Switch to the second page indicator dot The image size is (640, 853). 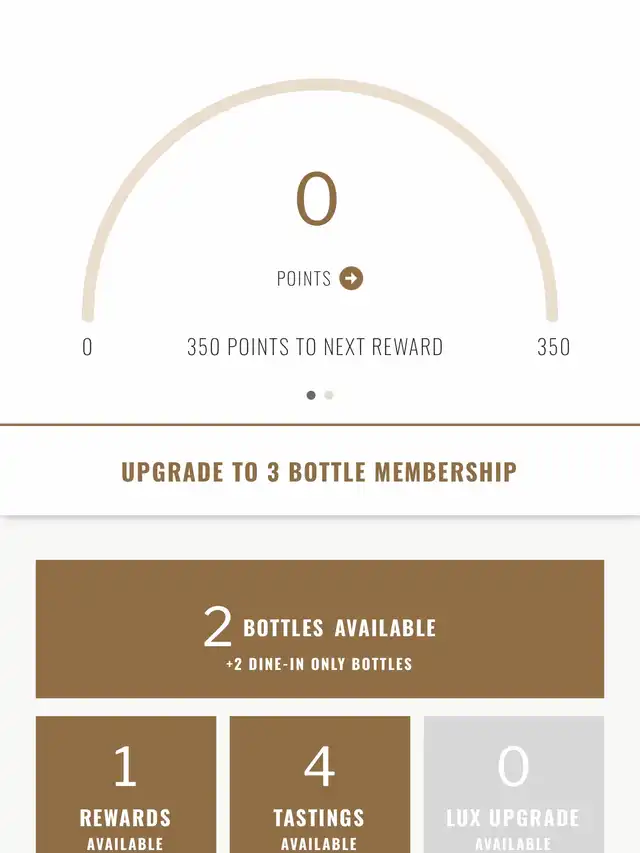pyautogui.click(x=329, y=395)
